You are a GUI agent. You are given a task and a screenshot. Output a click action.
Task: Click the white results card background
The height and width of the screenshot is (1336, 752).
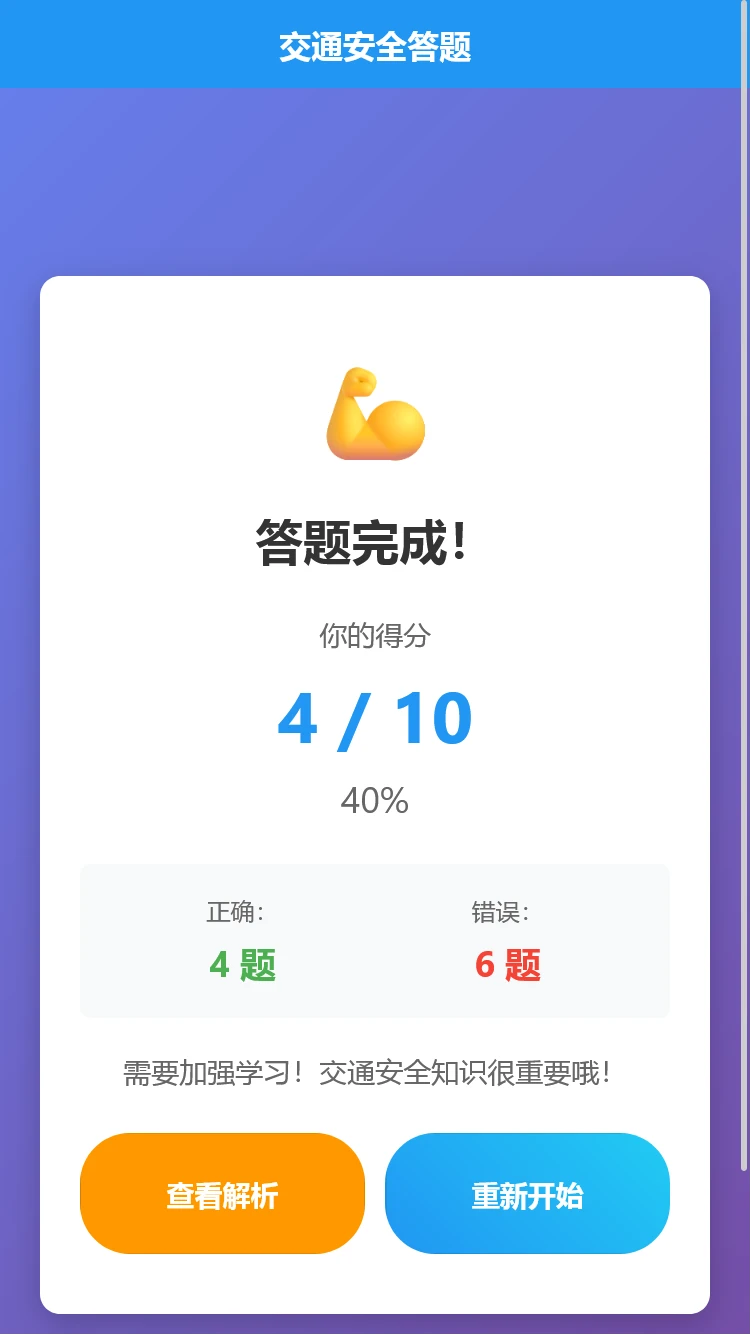[x=376, y=320]
